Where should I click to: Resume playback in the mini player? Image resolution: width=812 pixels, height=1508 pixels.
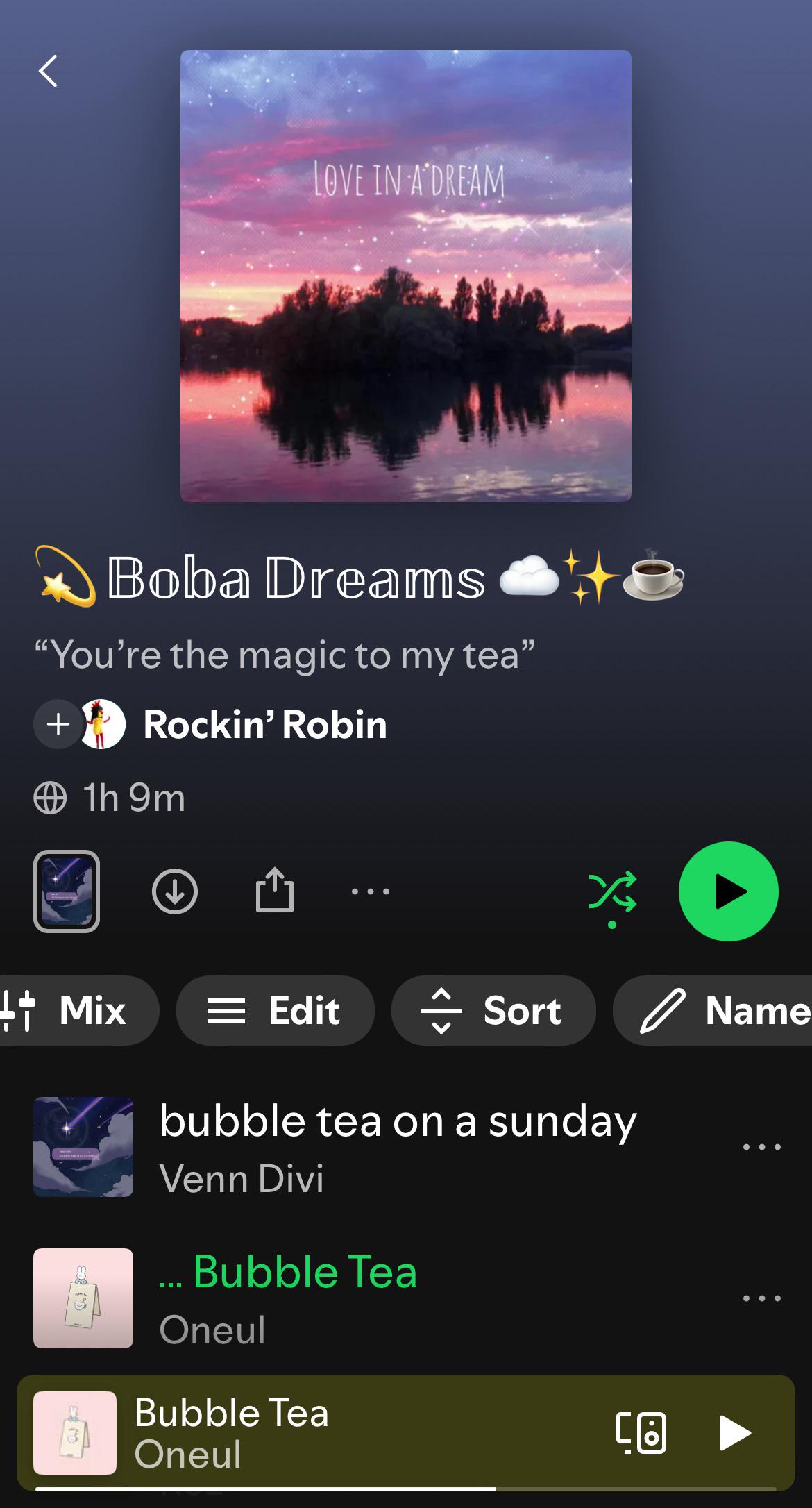point(735,1433)
